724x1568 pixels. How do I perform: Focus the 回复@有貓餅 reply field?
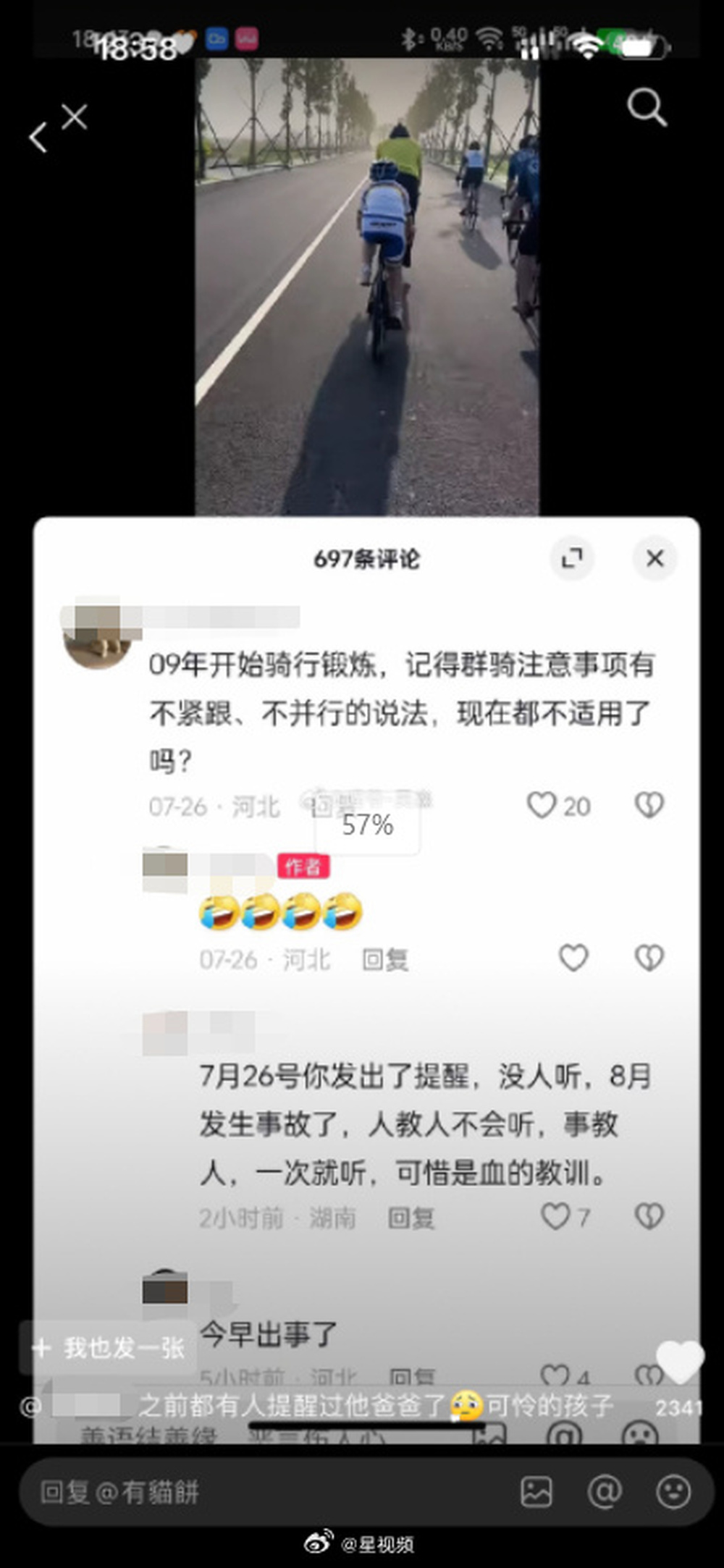point(253,1493)
